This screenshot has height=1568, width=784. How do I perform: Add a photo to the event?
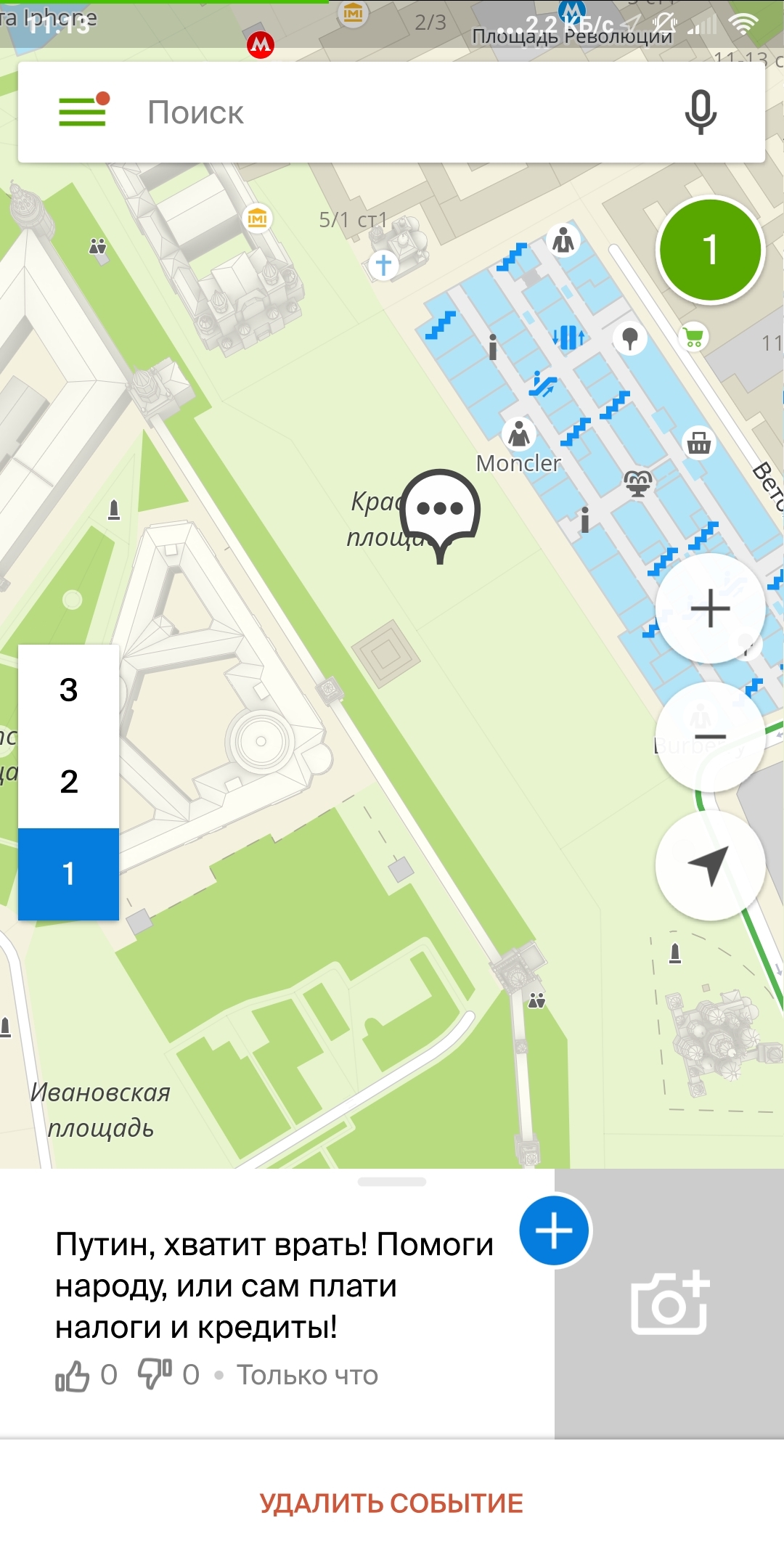point(669,1303)
